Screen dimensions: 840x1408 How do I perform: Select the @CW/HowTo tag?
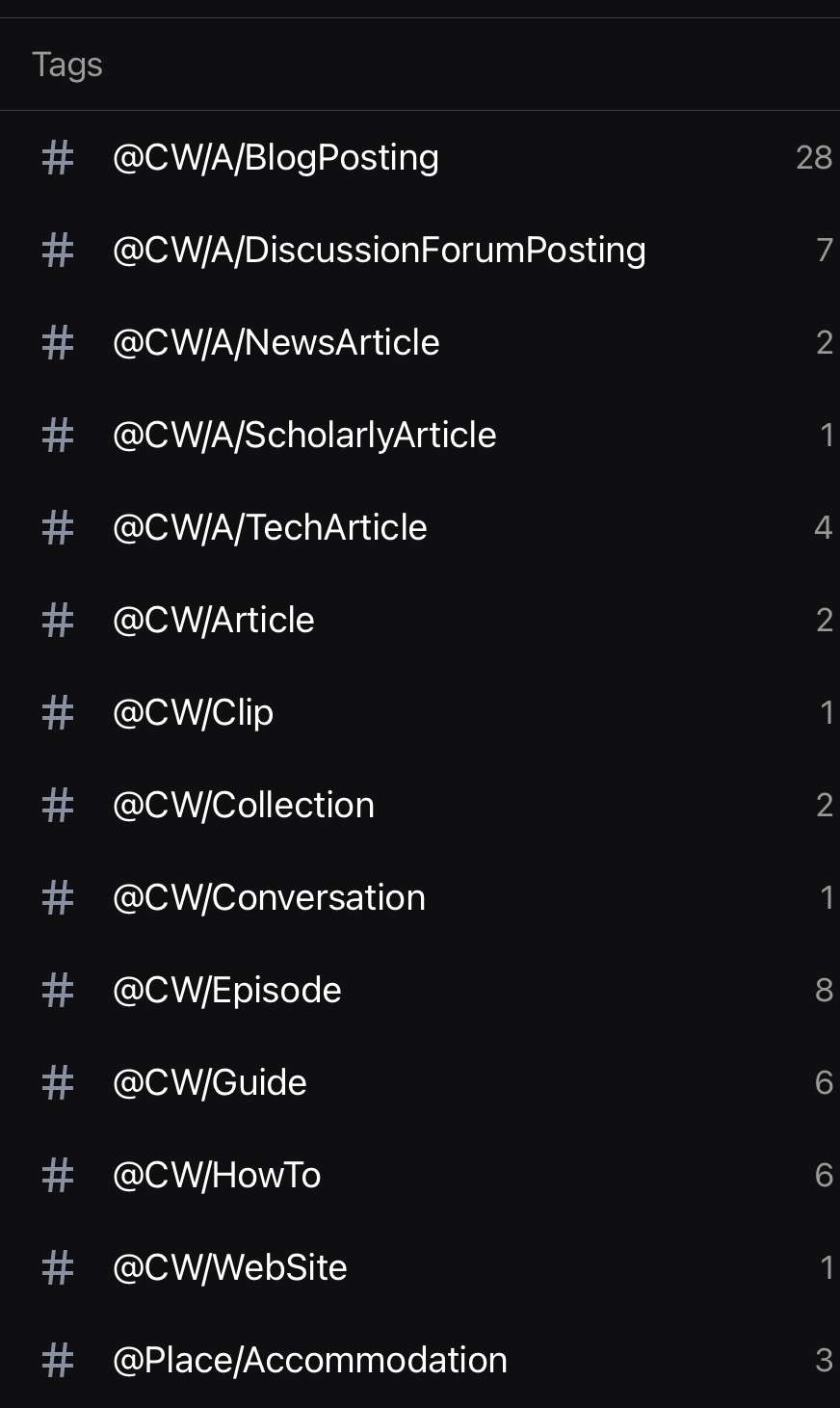click(x=420, y=1175)
